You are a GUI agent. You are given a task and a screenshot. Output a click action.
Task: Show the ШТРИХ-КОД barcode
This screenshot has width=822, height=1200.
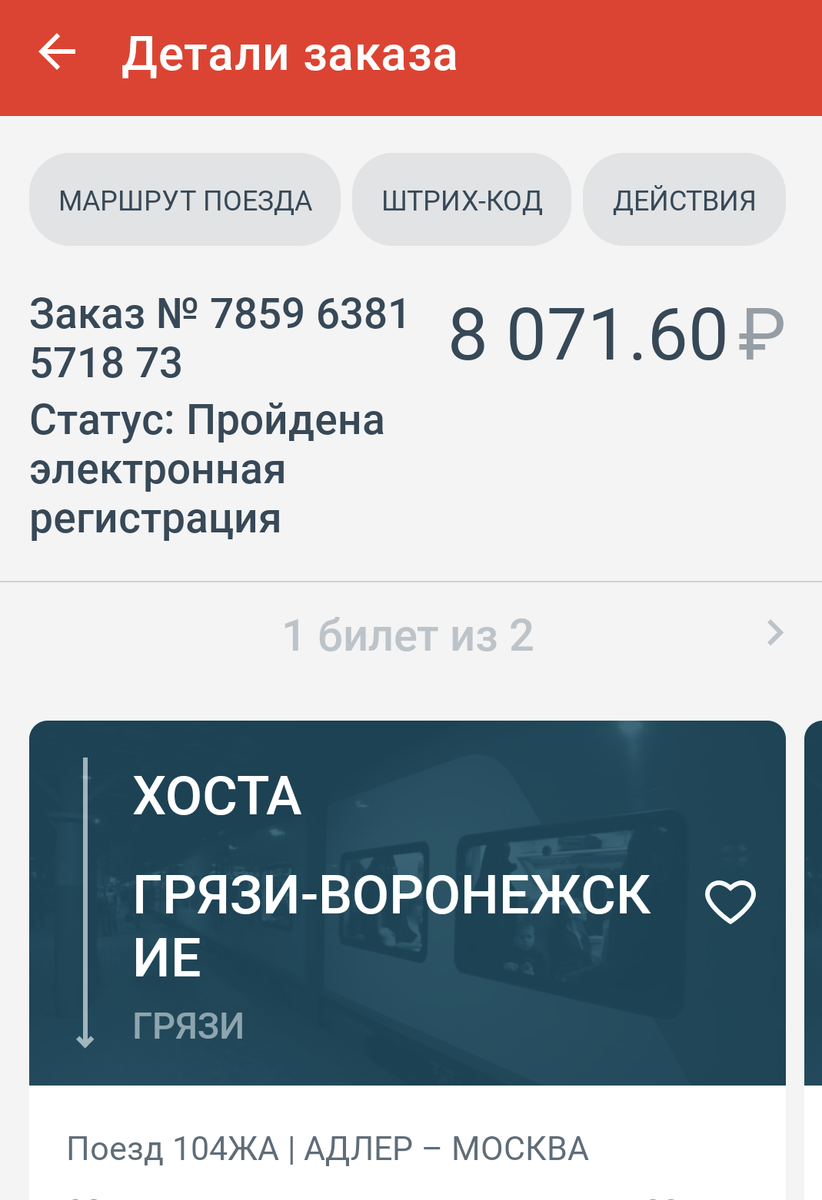(x=461, y=200)
